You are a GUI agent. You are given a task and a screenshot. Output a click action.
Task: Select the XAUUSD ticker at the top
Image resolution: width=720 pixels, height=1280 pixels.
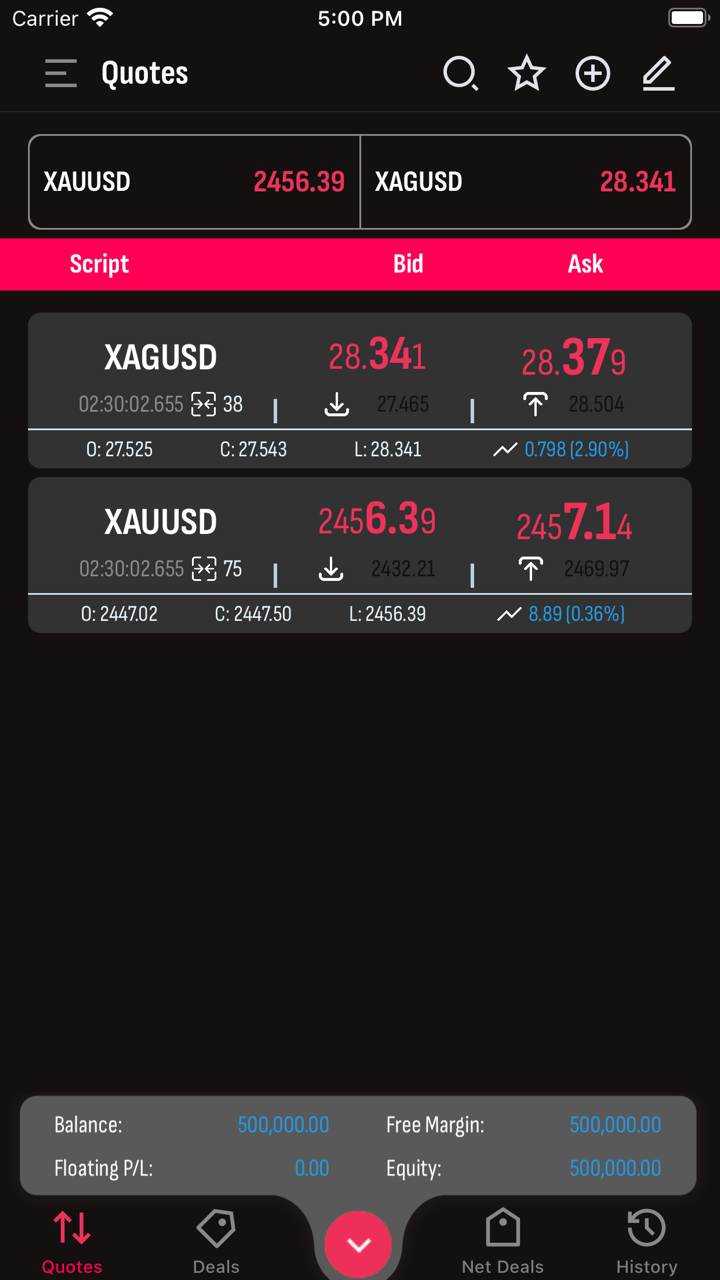tap(194, 182)
